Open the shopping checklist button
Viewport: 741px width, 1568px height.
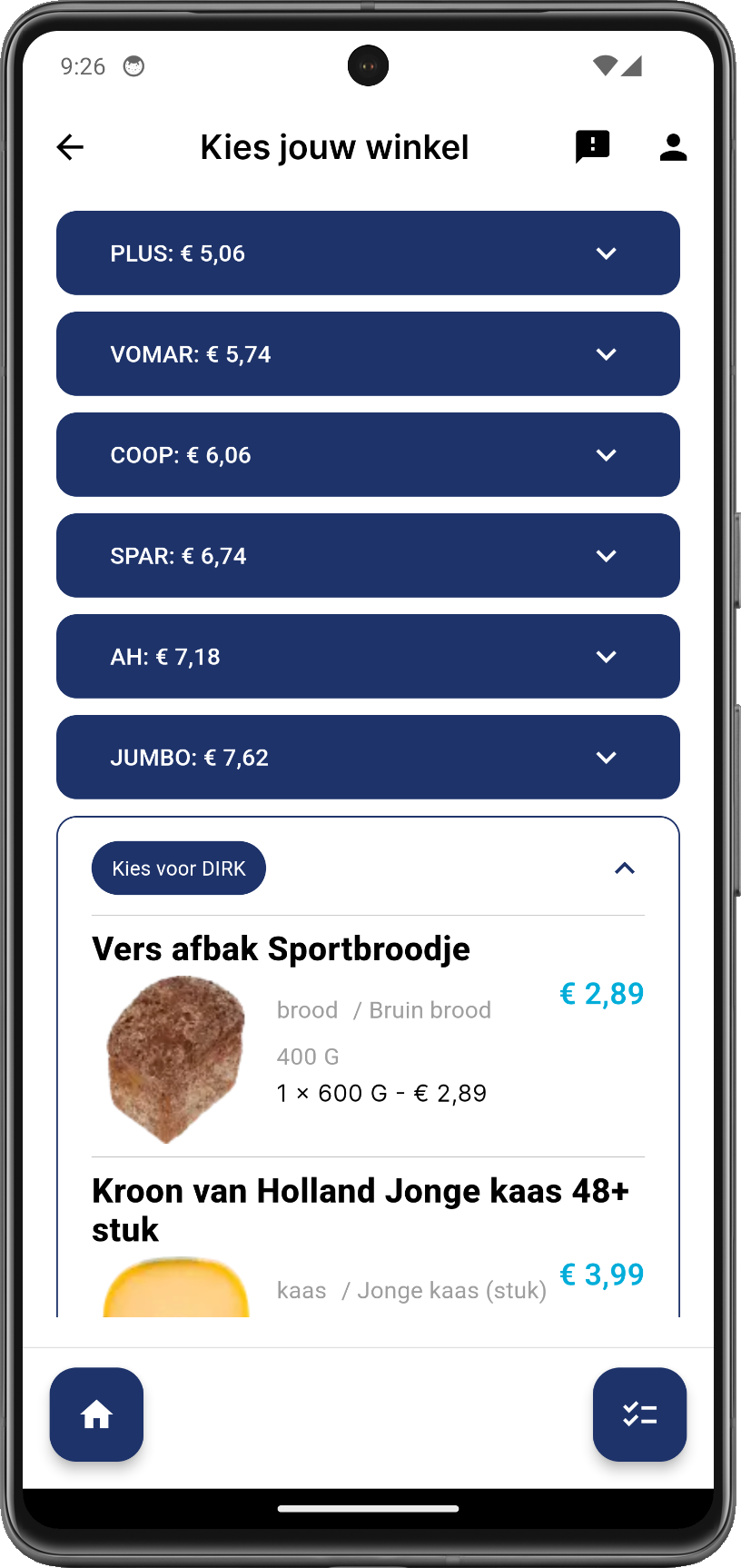tap(639, 1414)
